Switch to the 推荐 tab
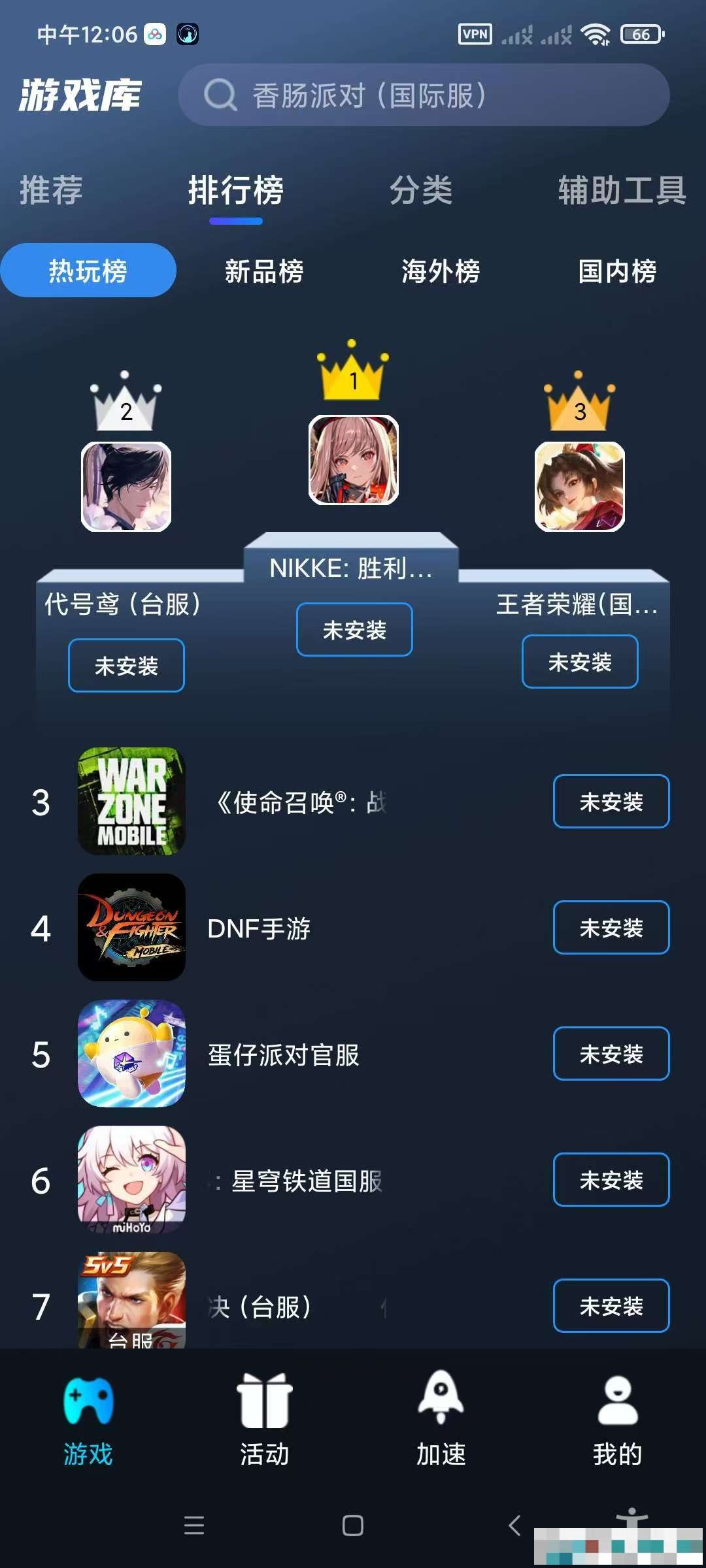This screenshot has width=706, height=1568. point(51,190)
